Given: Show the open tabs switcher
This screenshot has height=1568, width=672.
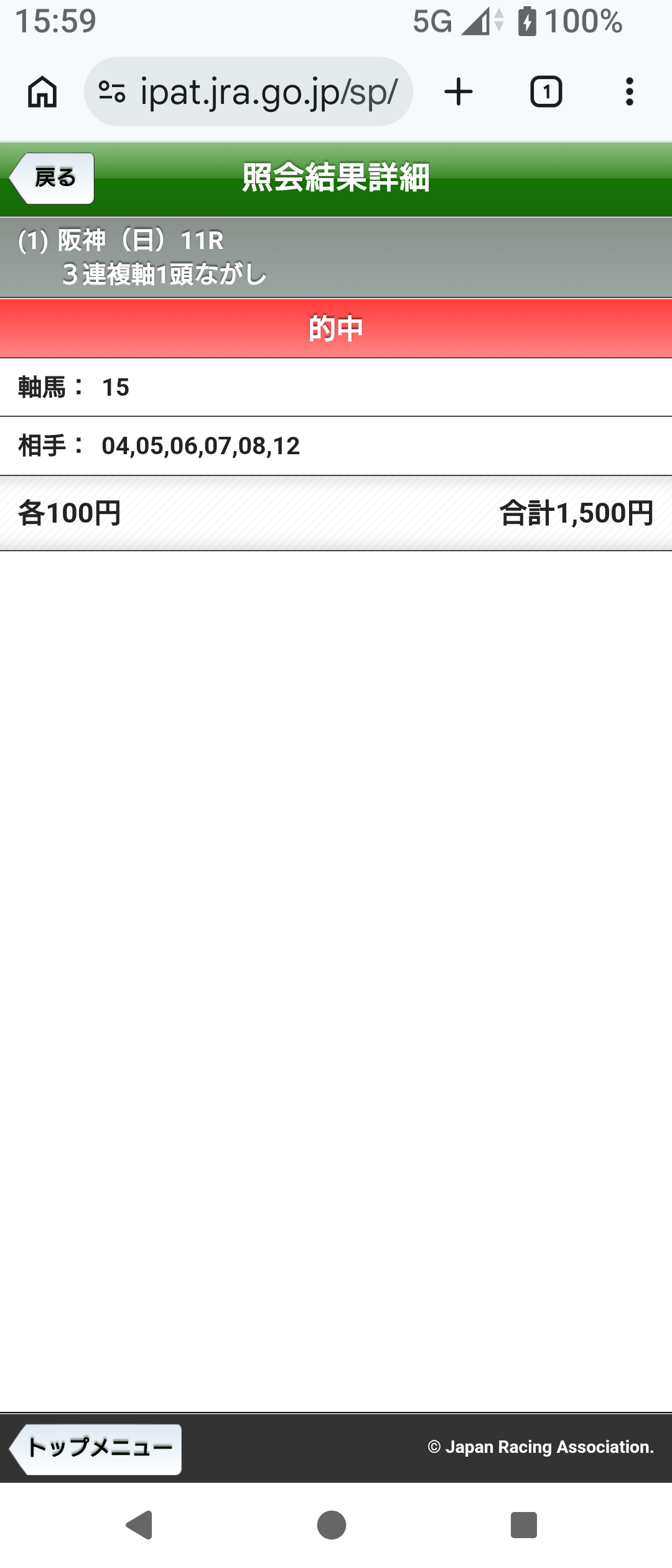Looking at the screenshot, I should click(x=546, y=92).
